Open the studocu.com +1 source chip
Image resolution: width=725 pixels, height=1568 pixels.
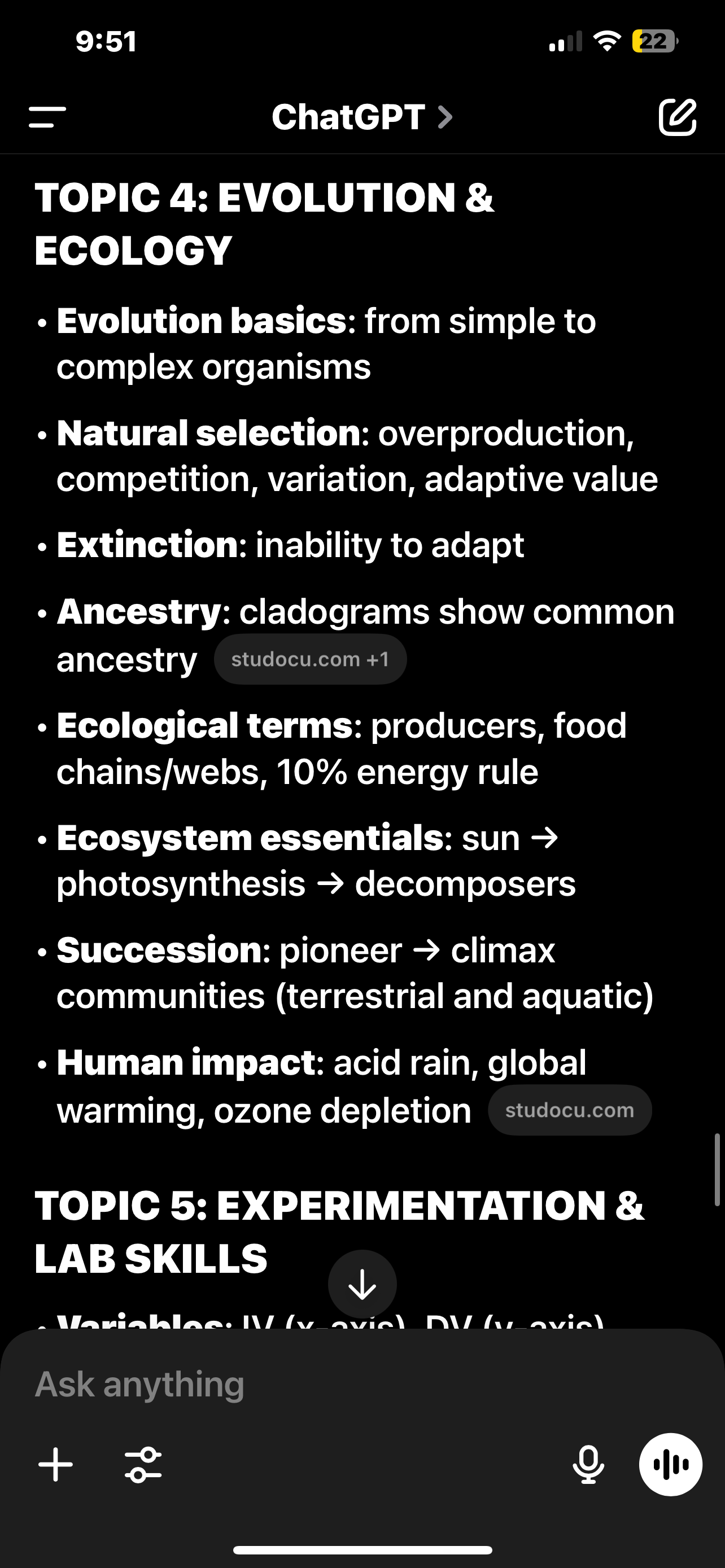(x=310, y=659)
